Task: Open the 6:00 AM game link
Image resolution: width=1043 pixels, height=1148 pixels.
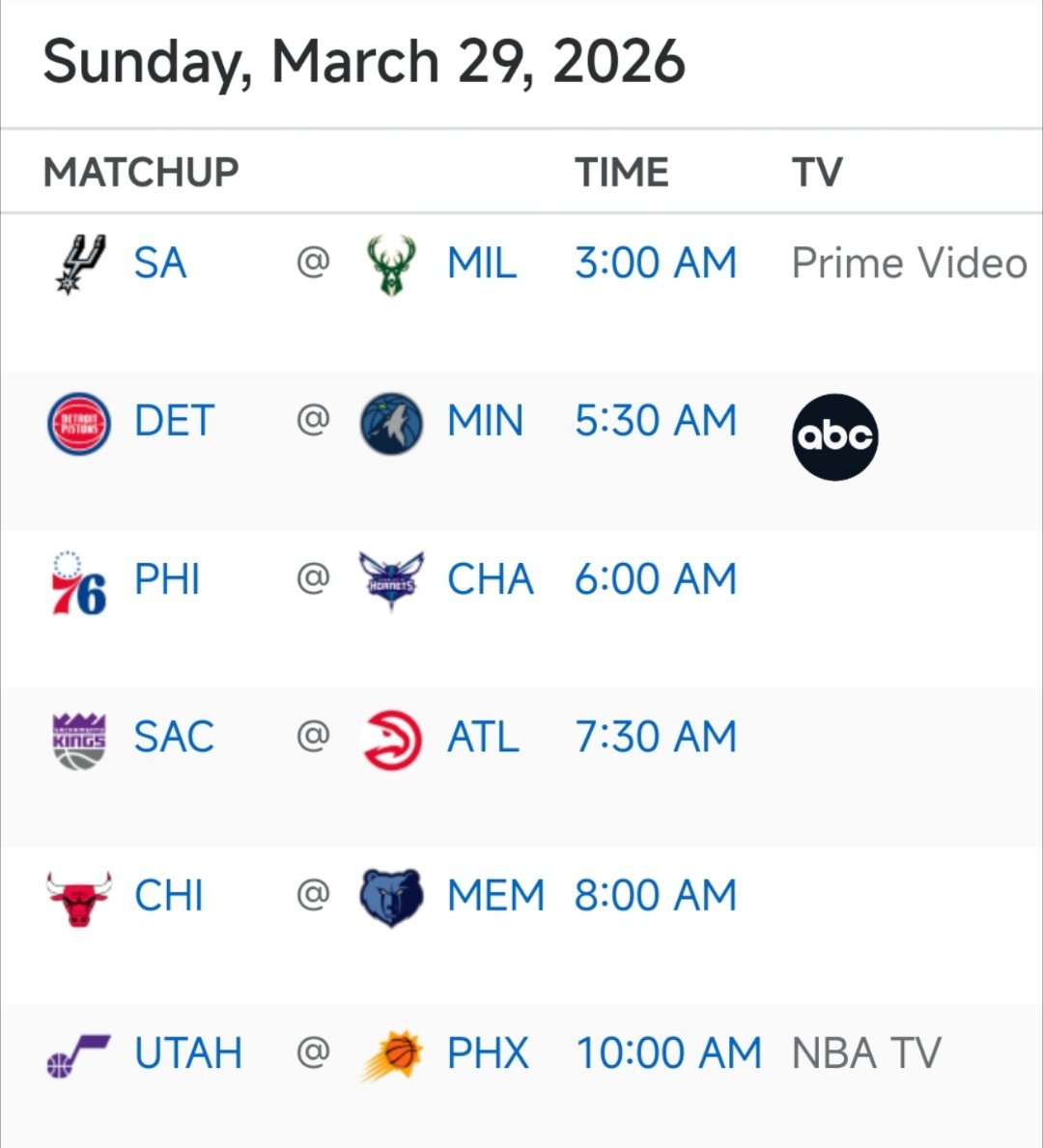Action: pyautogui.click(x=655, y=580)
